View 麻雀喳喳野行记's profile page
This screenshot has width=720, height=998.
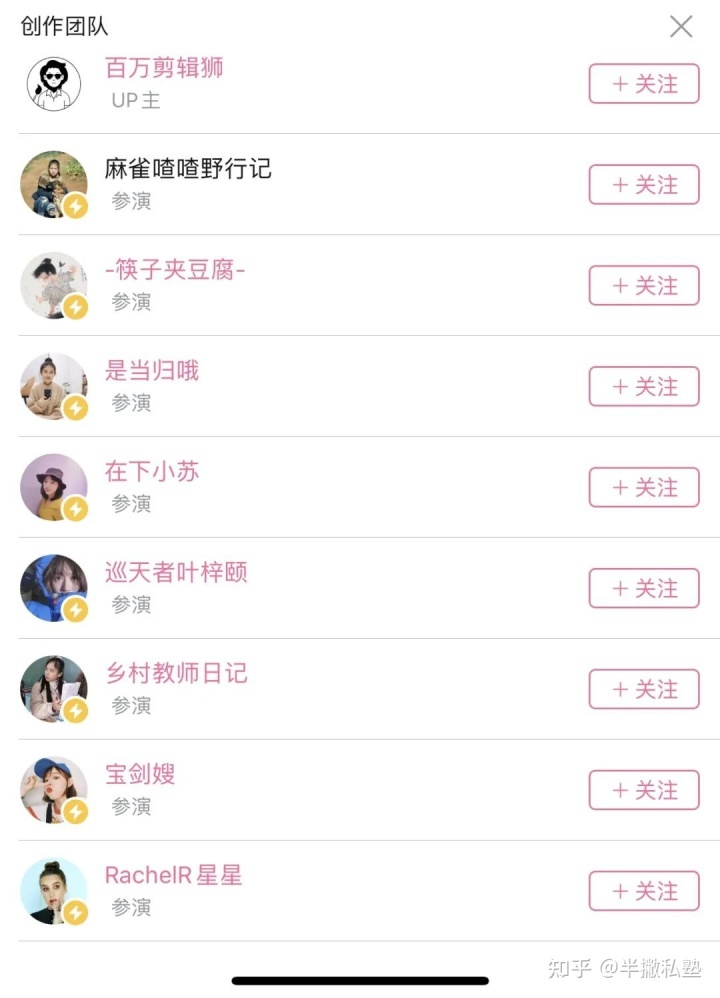click(x=188, y=169)
